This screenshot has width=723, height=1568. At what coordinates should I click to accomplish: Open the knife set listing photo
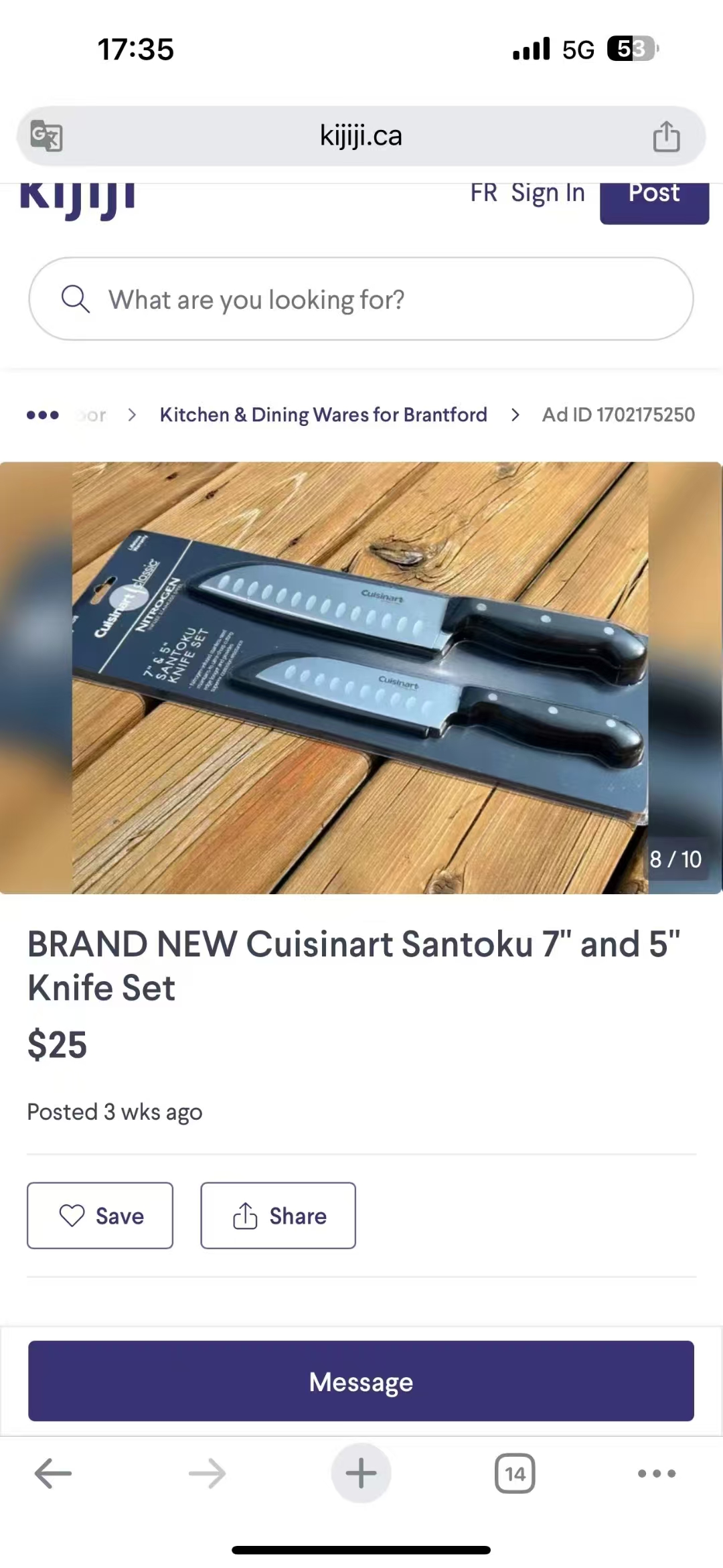[361, 678]
